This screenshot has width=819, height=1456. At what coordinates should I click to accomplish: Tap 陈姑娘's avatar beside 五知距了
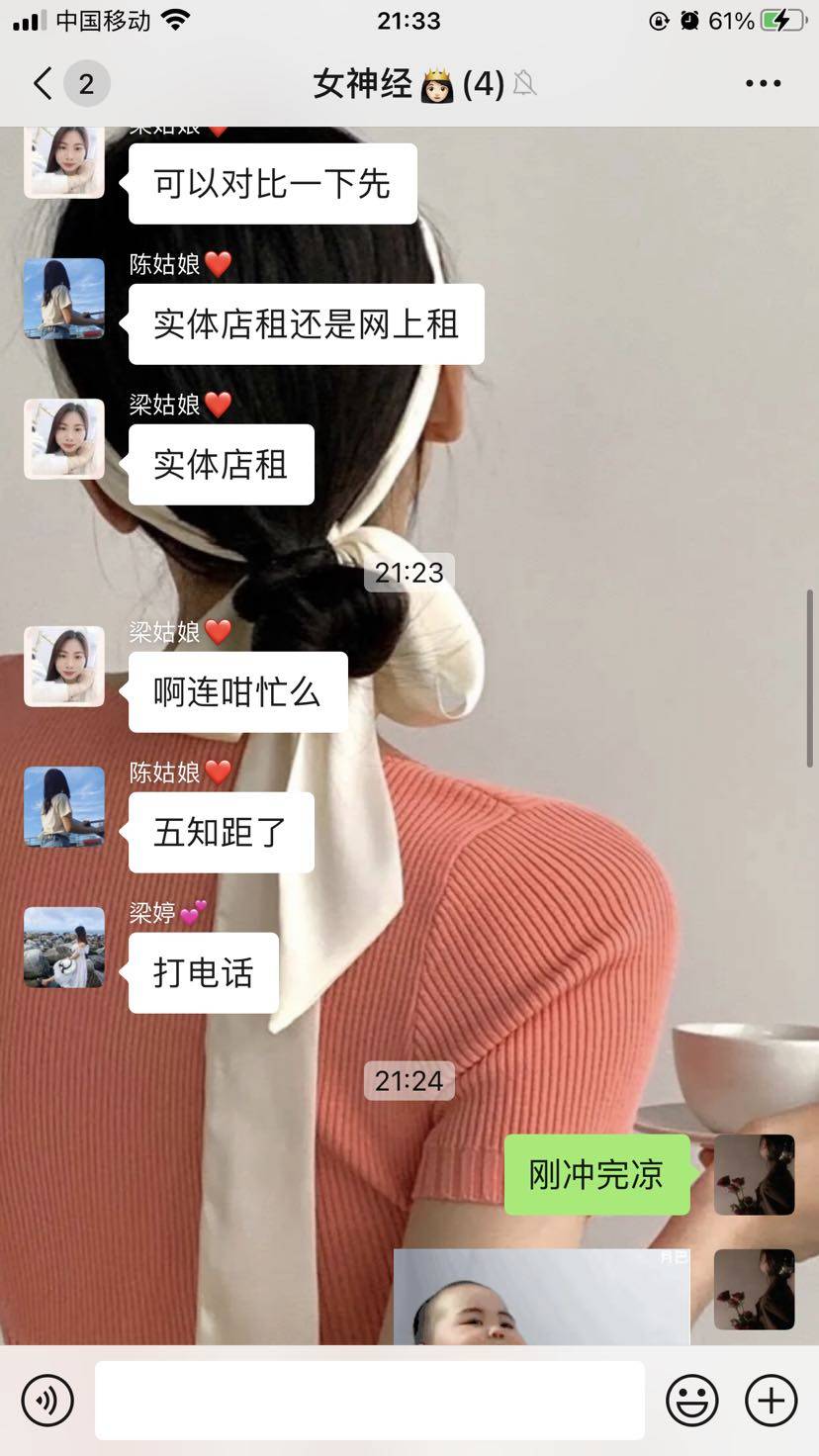64,807
